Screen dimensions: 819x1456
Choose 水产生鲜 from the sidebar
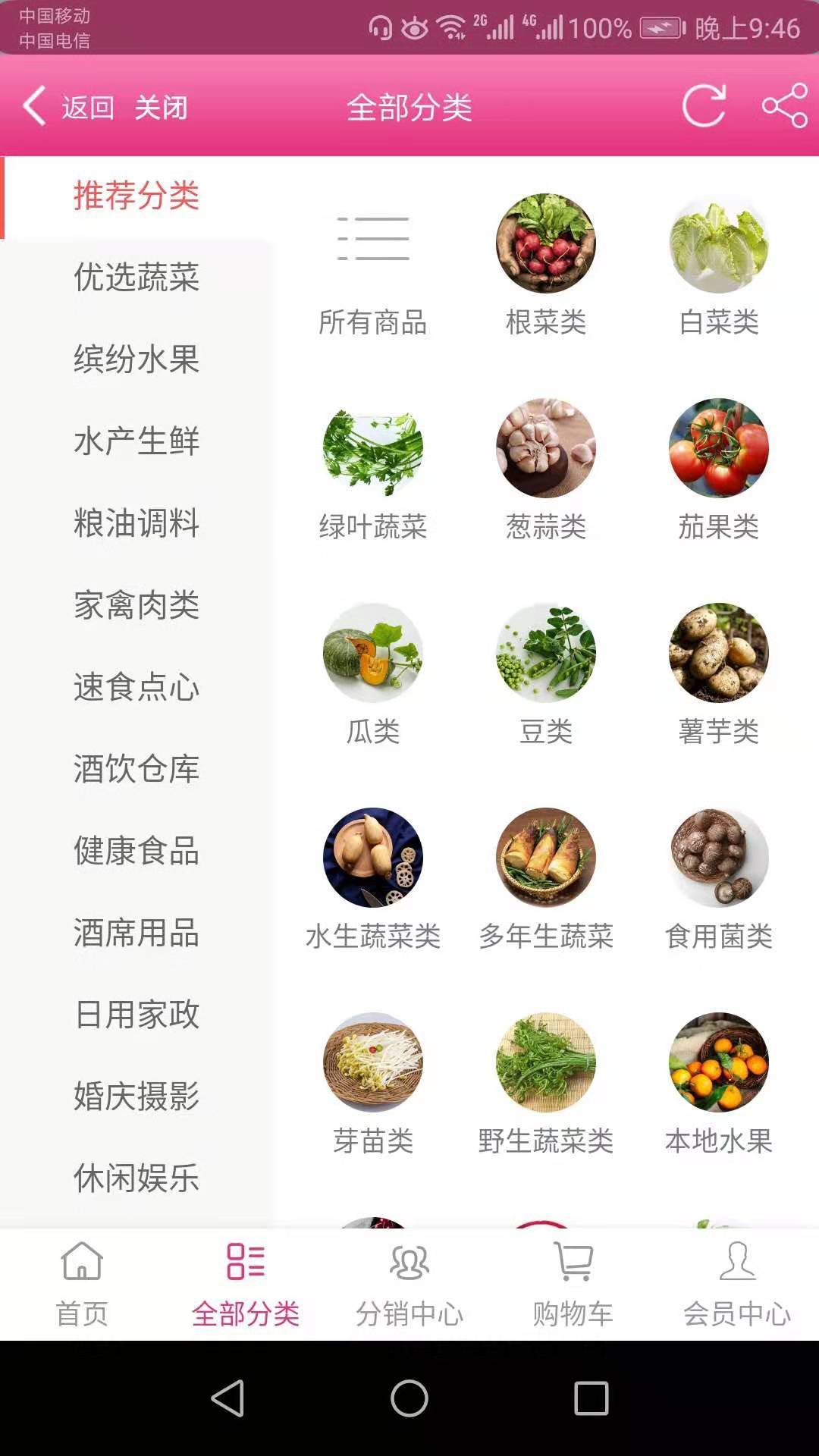pos(136,441)
